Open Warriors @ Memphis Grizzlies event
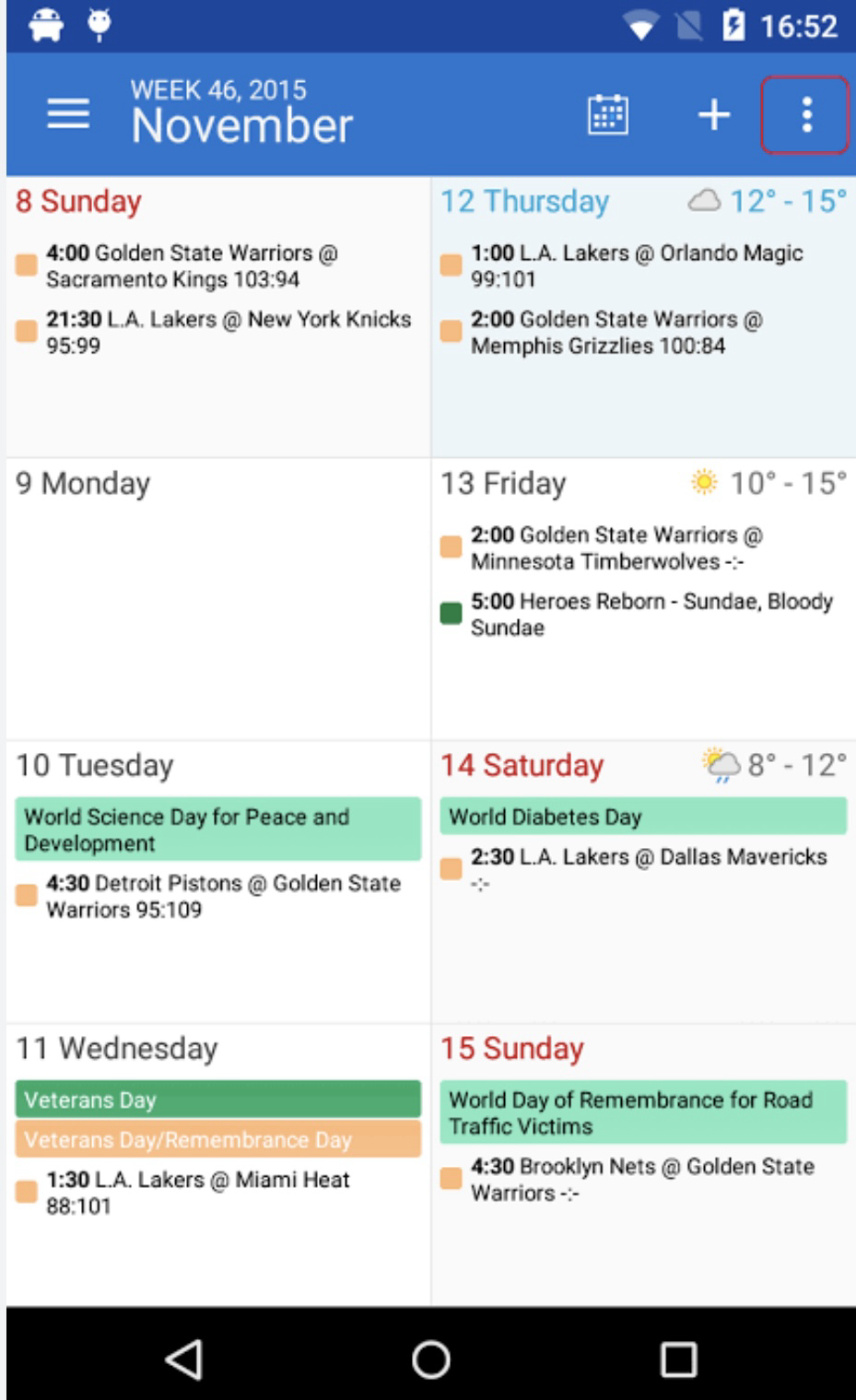Screen dimensions: 856x1400 pos(642,332)
